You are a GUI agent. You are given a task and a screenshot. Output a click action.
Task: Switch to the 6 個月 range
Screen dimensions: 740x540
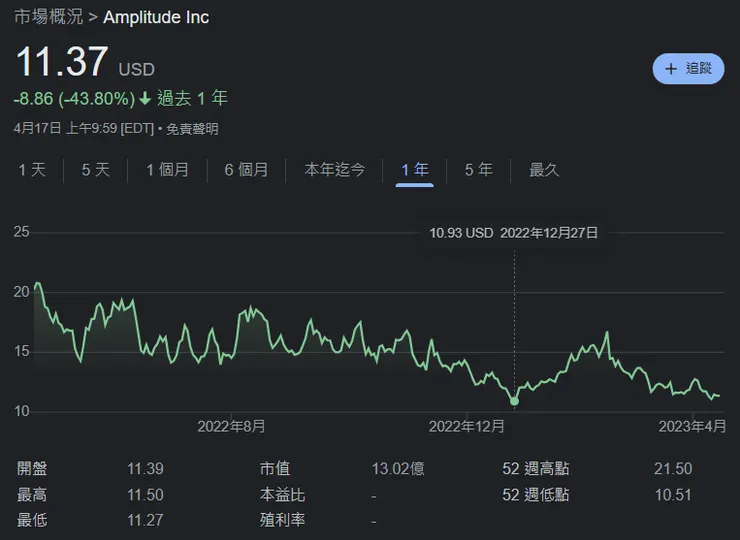tap(246, 170)
